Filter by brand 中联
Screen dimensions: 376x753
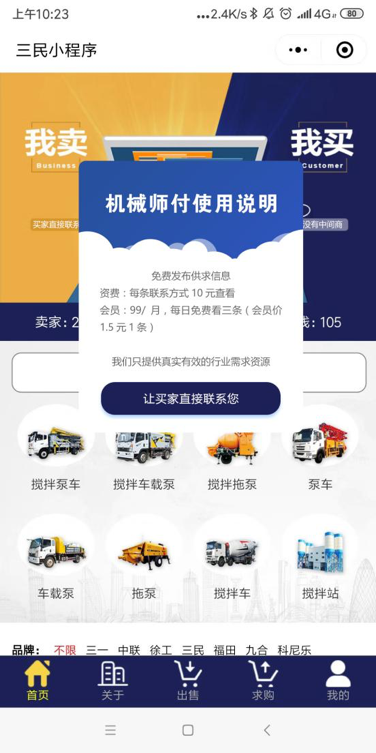[x=129, y=650]
